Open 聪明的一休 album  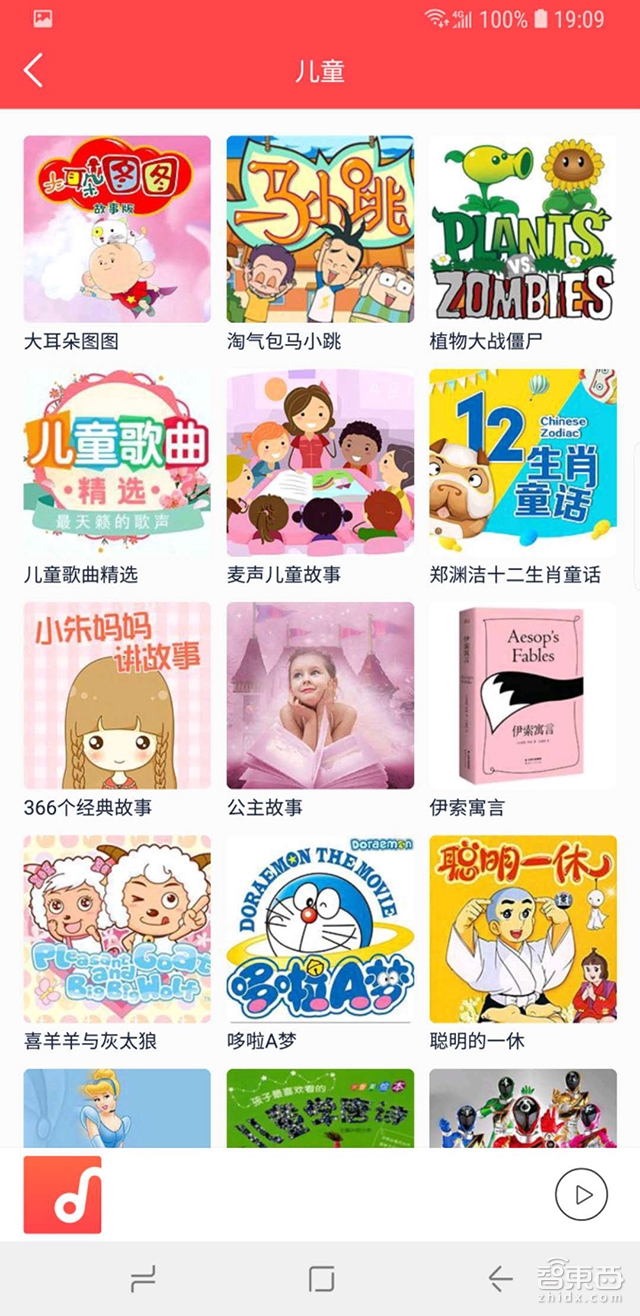(x=523, y=928)
